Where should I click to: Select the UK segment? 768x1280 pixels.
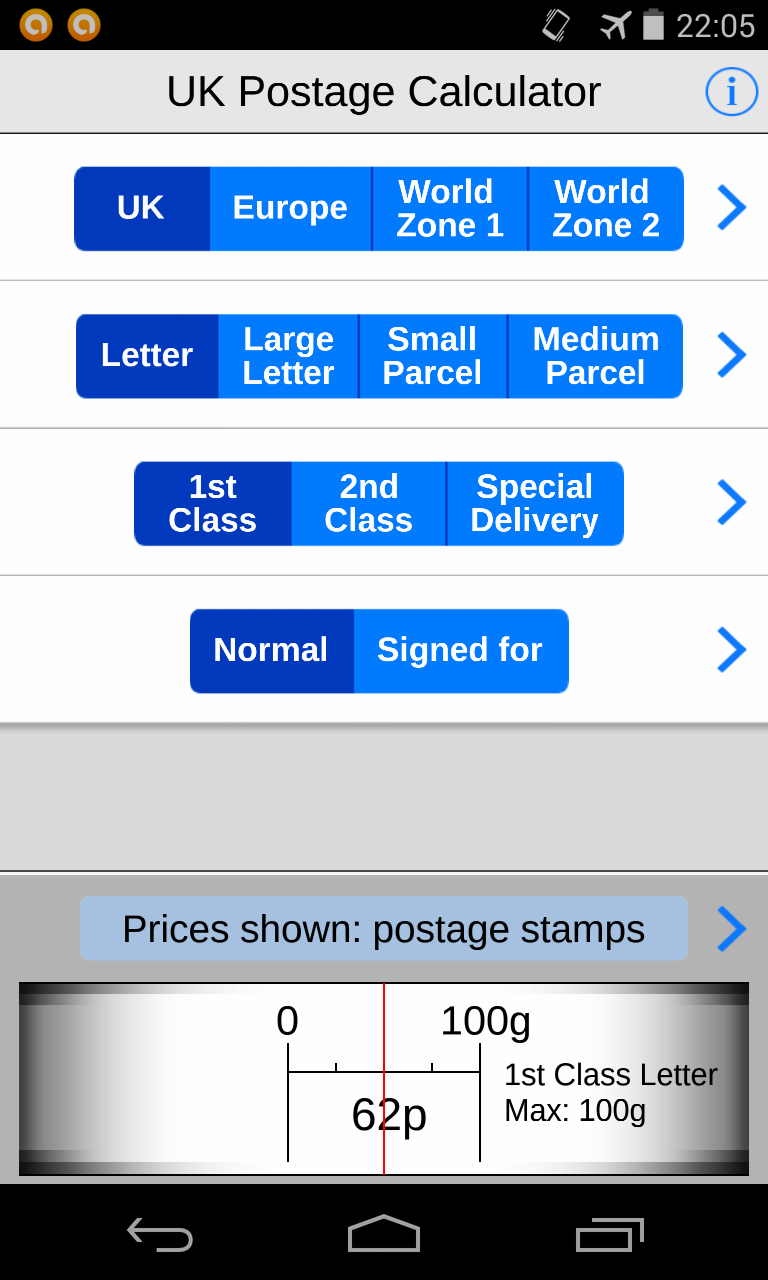[x=141, y=208]
